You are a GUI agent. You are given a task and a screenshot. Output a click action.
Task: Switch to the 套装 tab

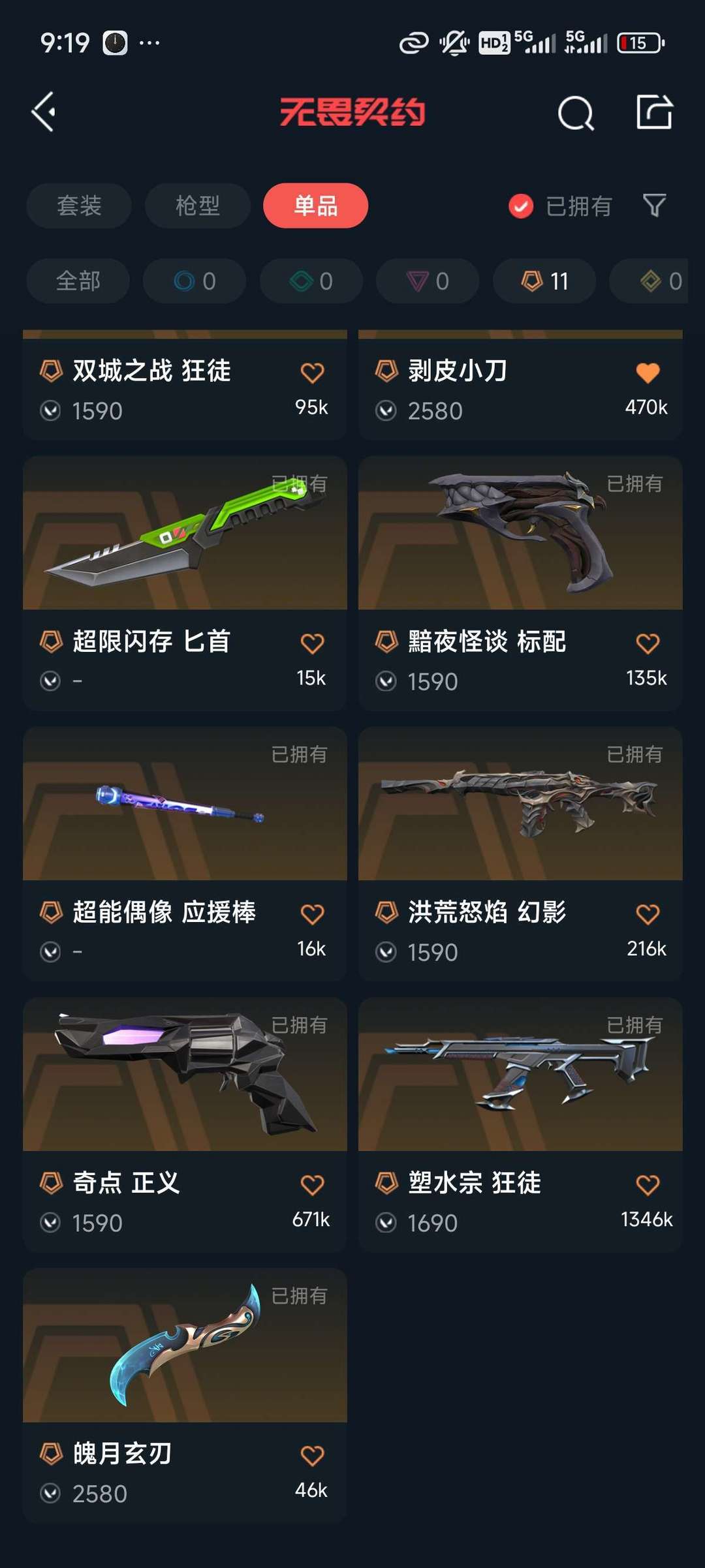(x=79, y=206)
